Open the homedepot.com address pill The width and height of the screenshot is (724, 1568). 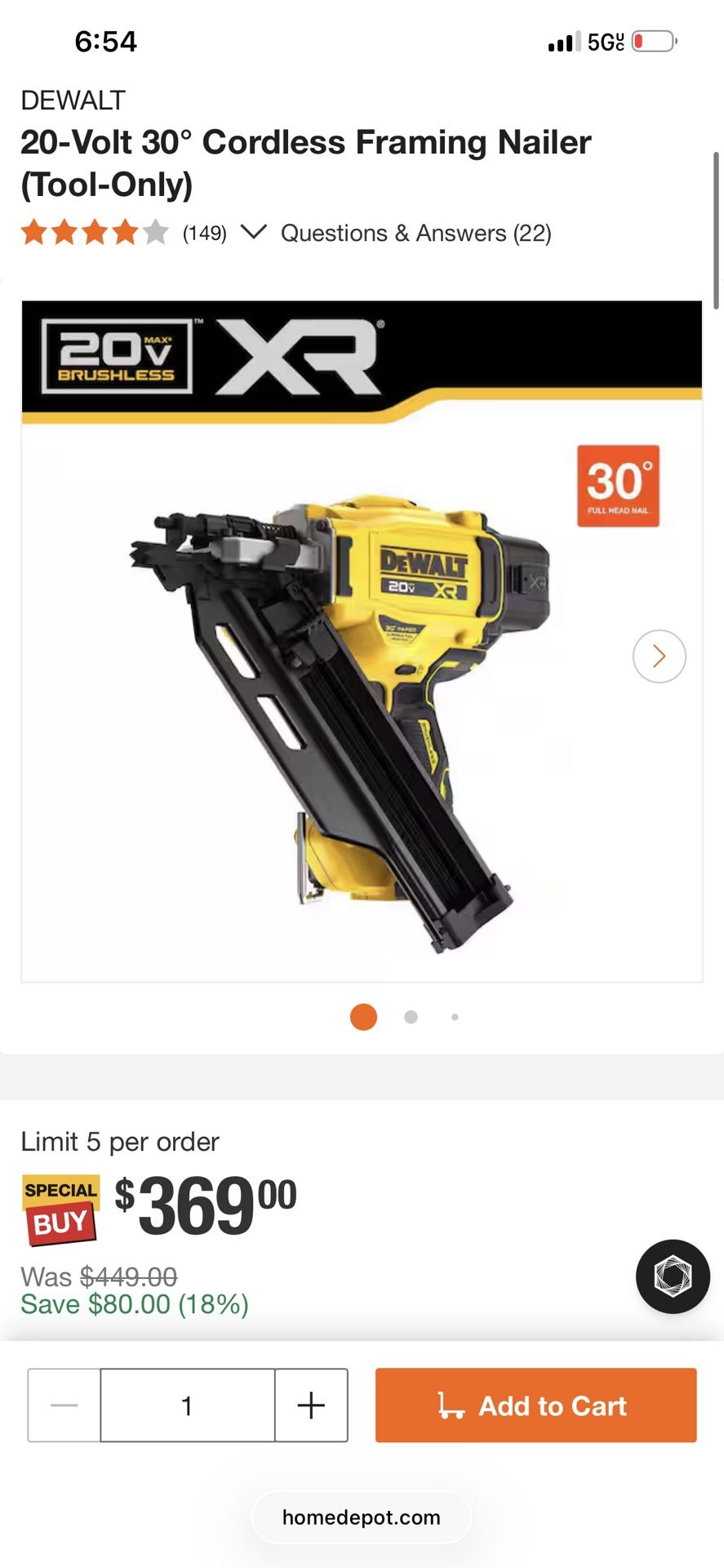362,1517
